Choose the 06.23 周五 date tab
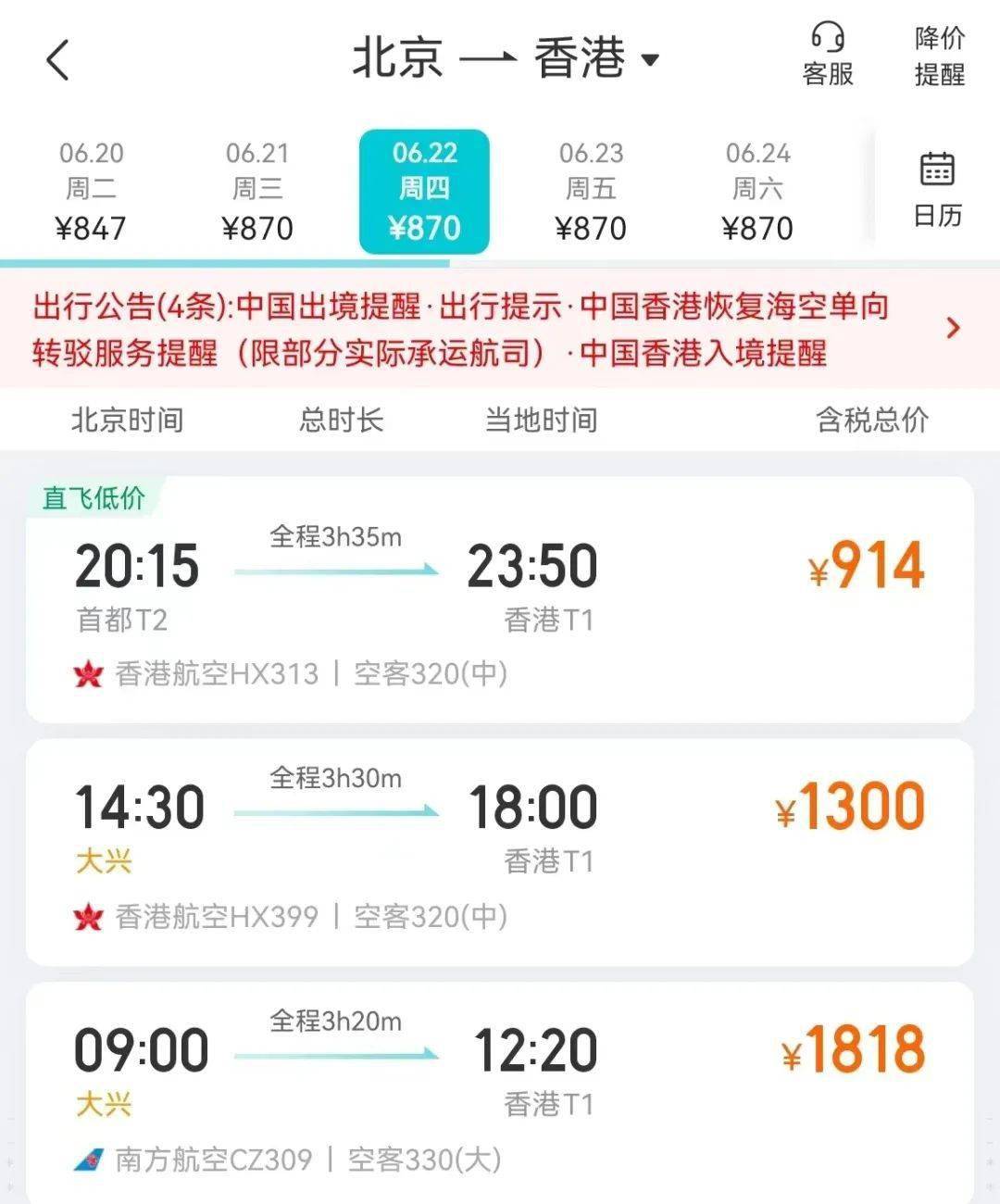Viewport: 1000px width, 1204px height. [591, 191]
